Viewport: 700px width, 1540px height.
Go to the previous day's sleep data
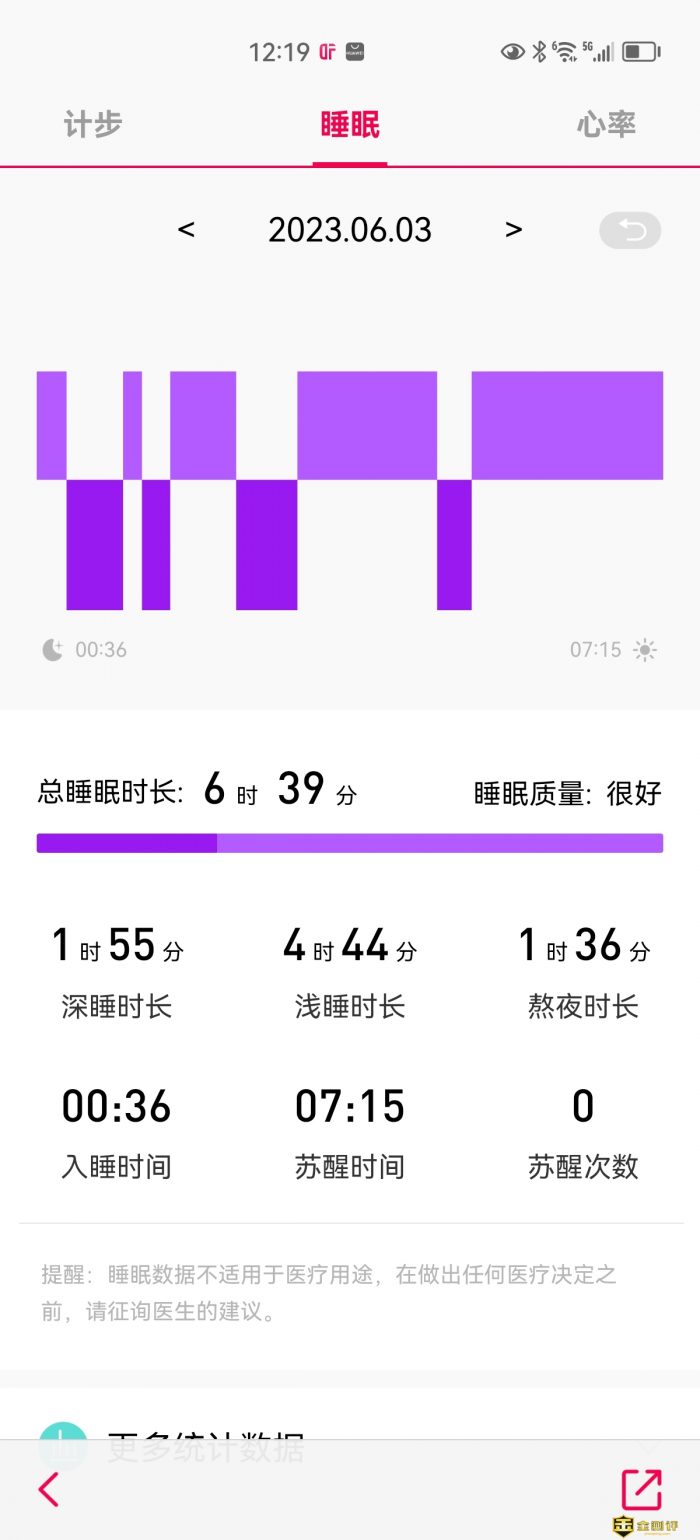(x=186, y=230)
